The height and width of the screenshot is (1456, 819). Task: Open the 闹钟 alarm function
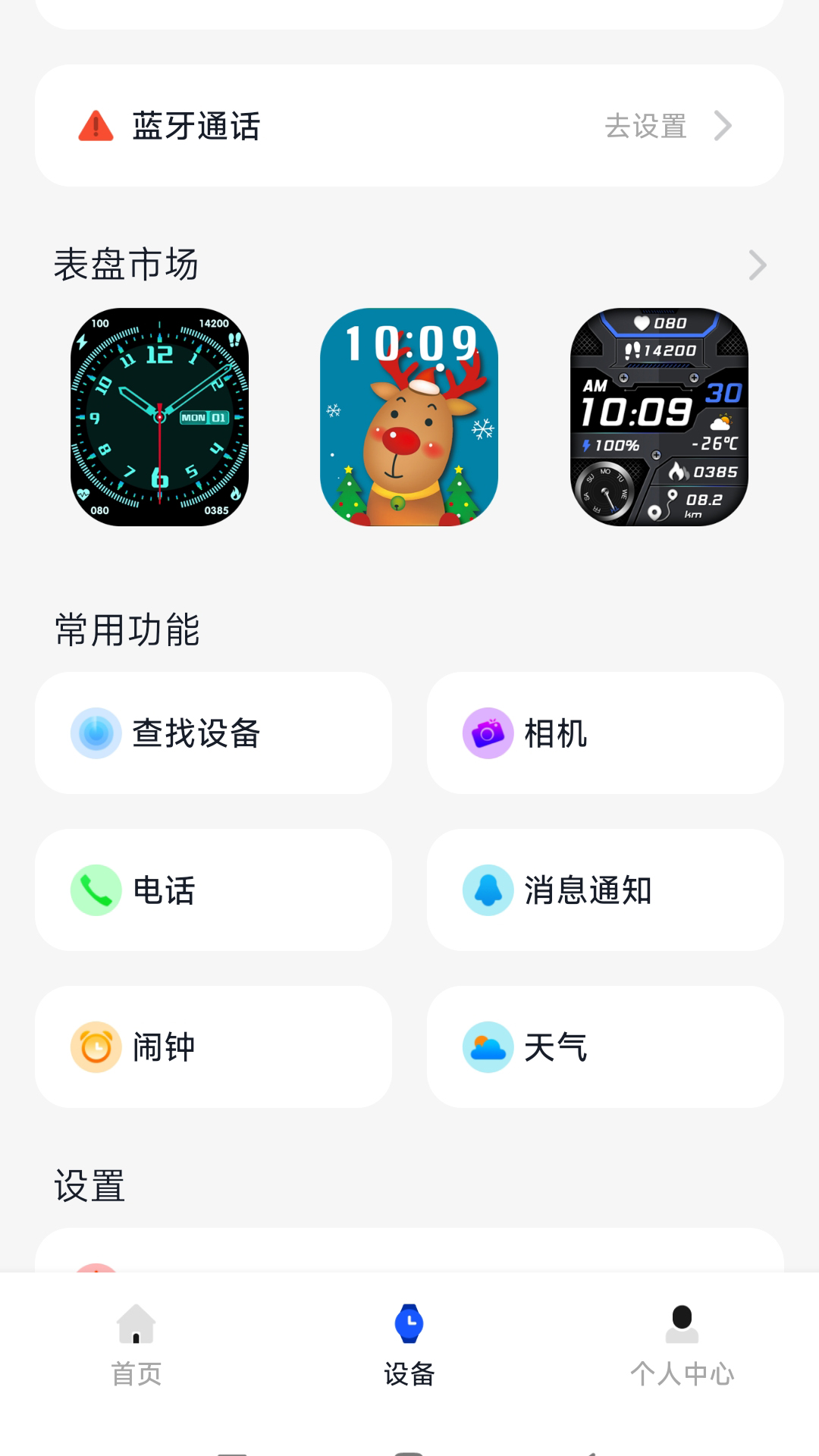coord(213,1047)
